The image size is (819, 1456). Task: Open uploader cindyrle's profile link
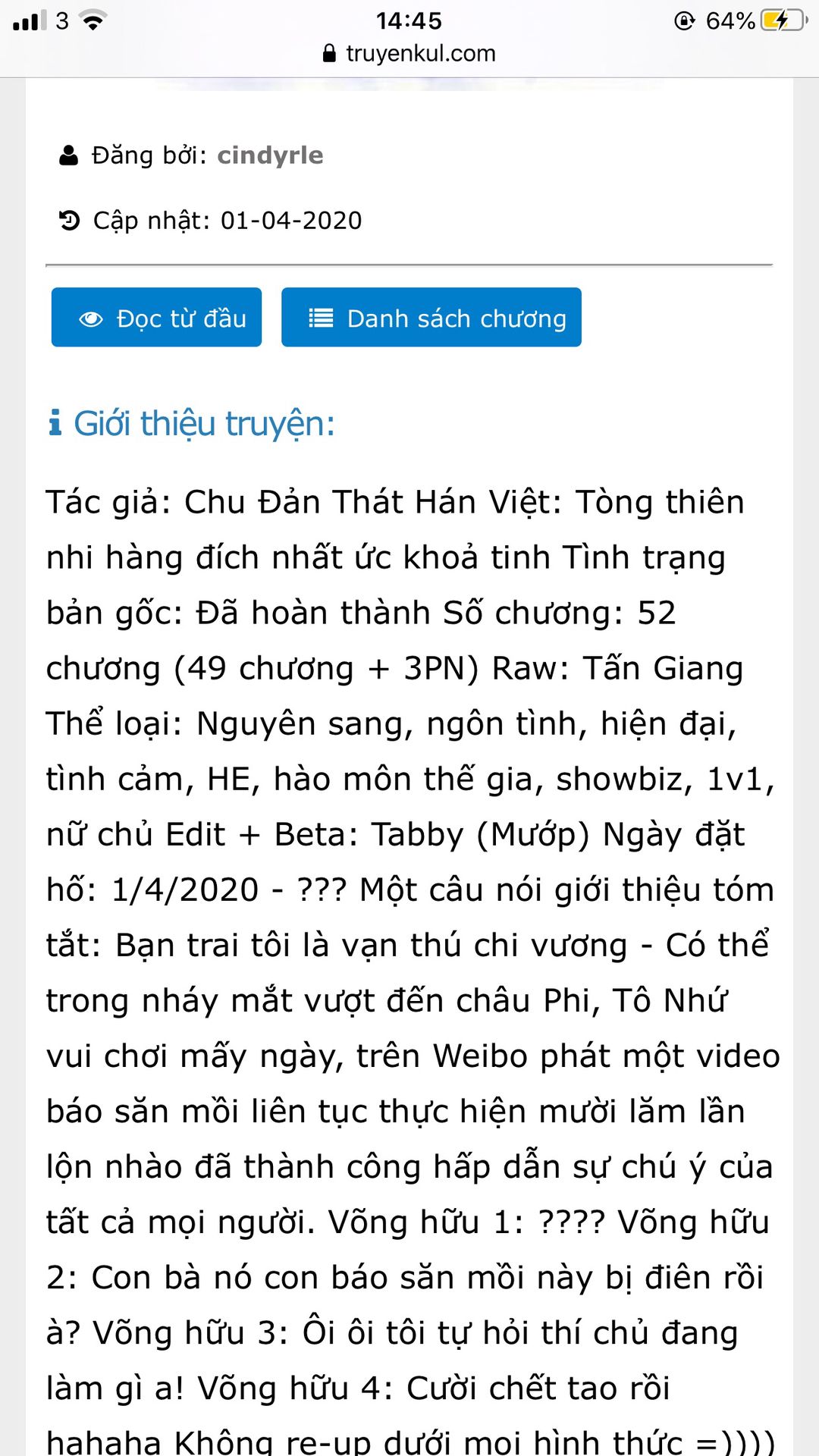270,155
